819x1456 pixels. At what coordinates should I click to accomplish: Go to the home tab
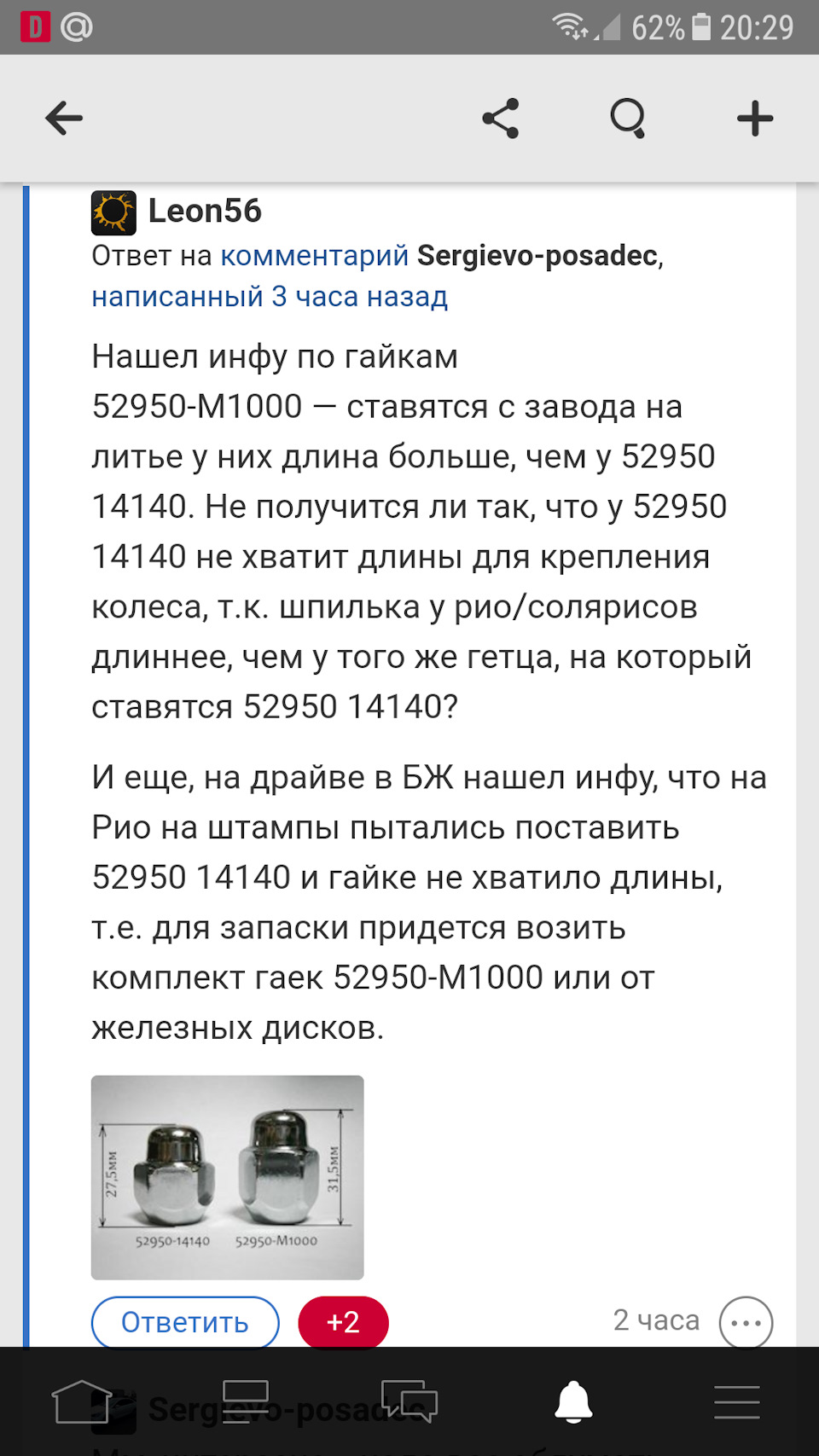[x=82, y=1401]
